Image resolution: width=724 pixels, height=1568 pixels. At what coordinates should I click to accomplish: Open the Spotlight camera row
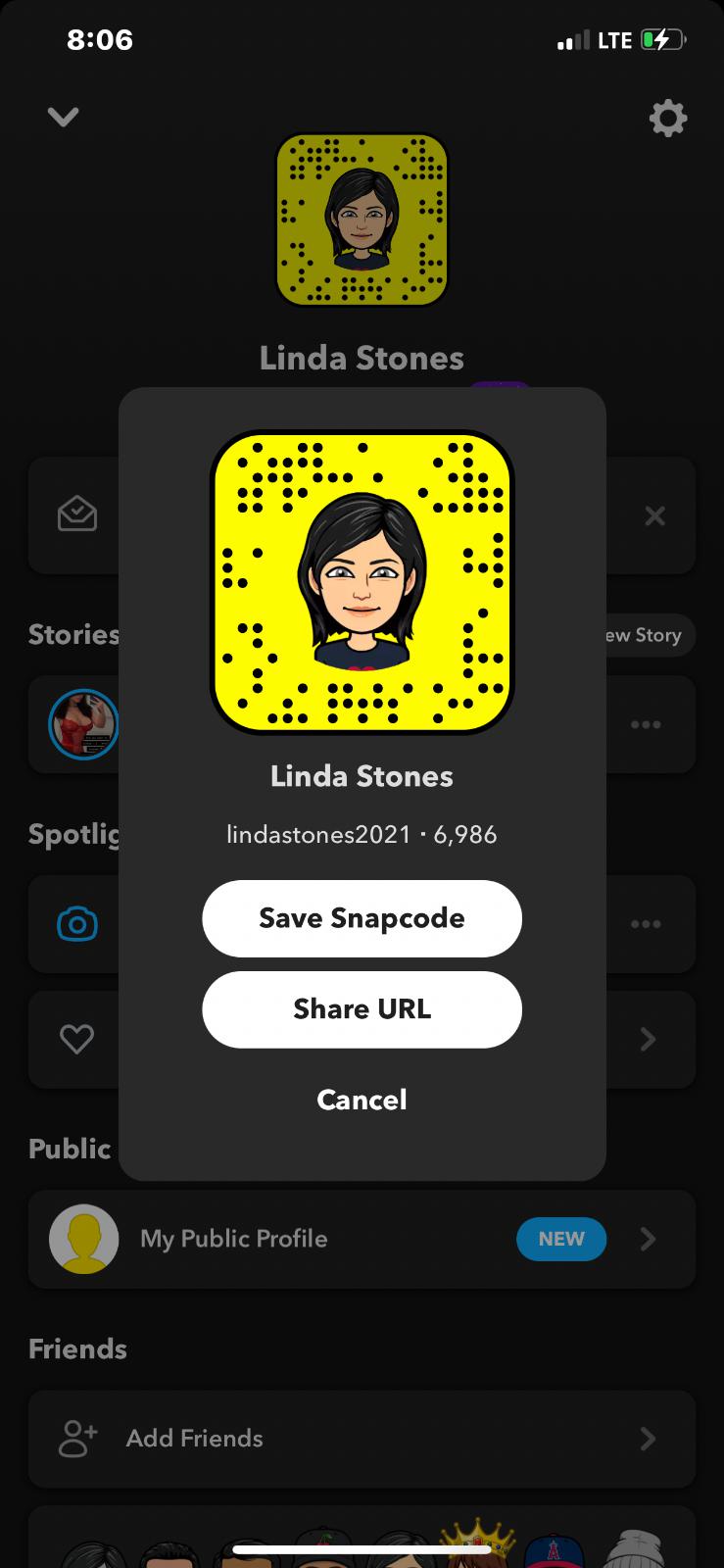click(77, 924)
